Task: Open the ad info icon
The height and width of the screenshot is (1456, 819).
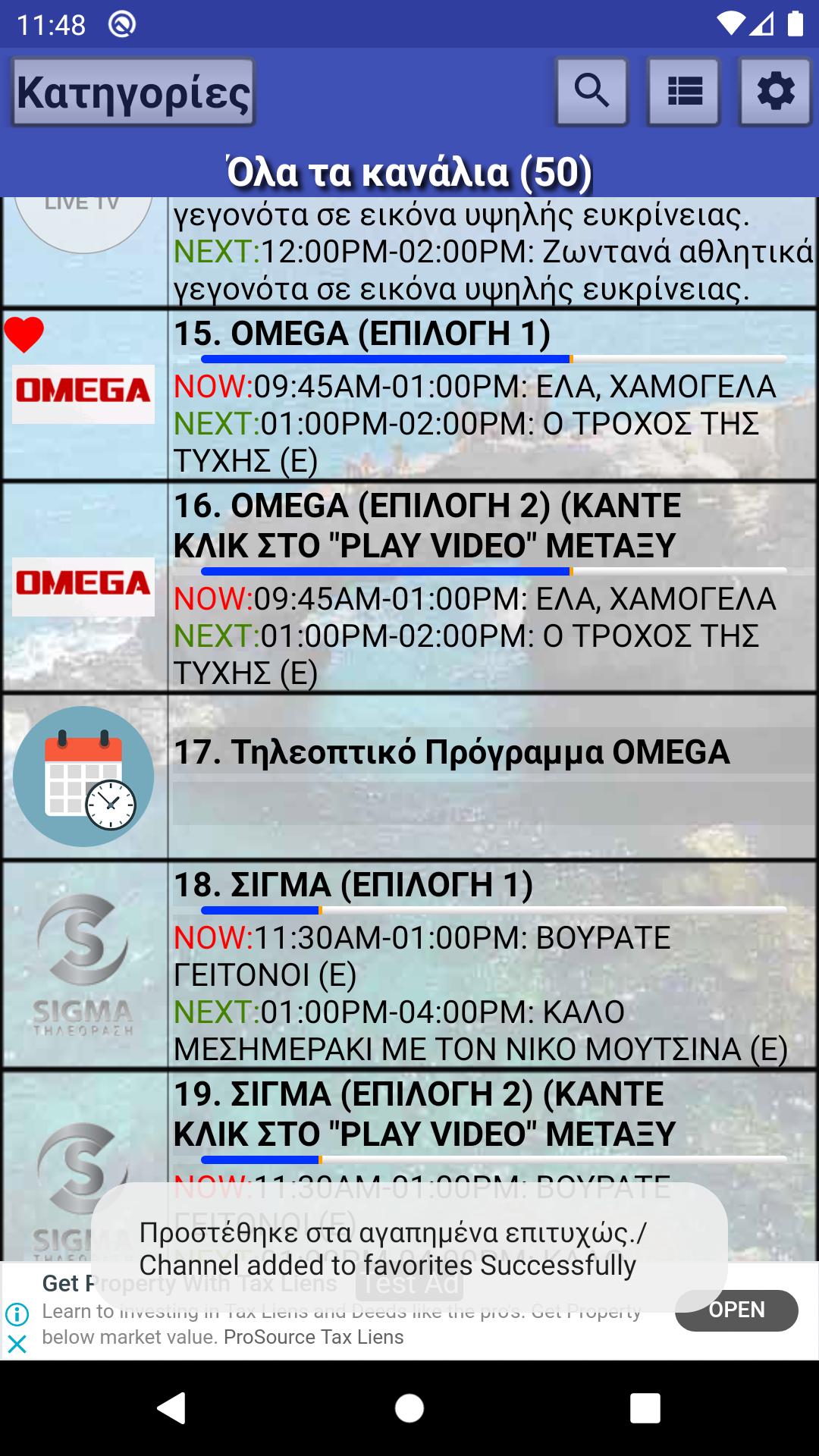Action: (x=17, y=1313)
